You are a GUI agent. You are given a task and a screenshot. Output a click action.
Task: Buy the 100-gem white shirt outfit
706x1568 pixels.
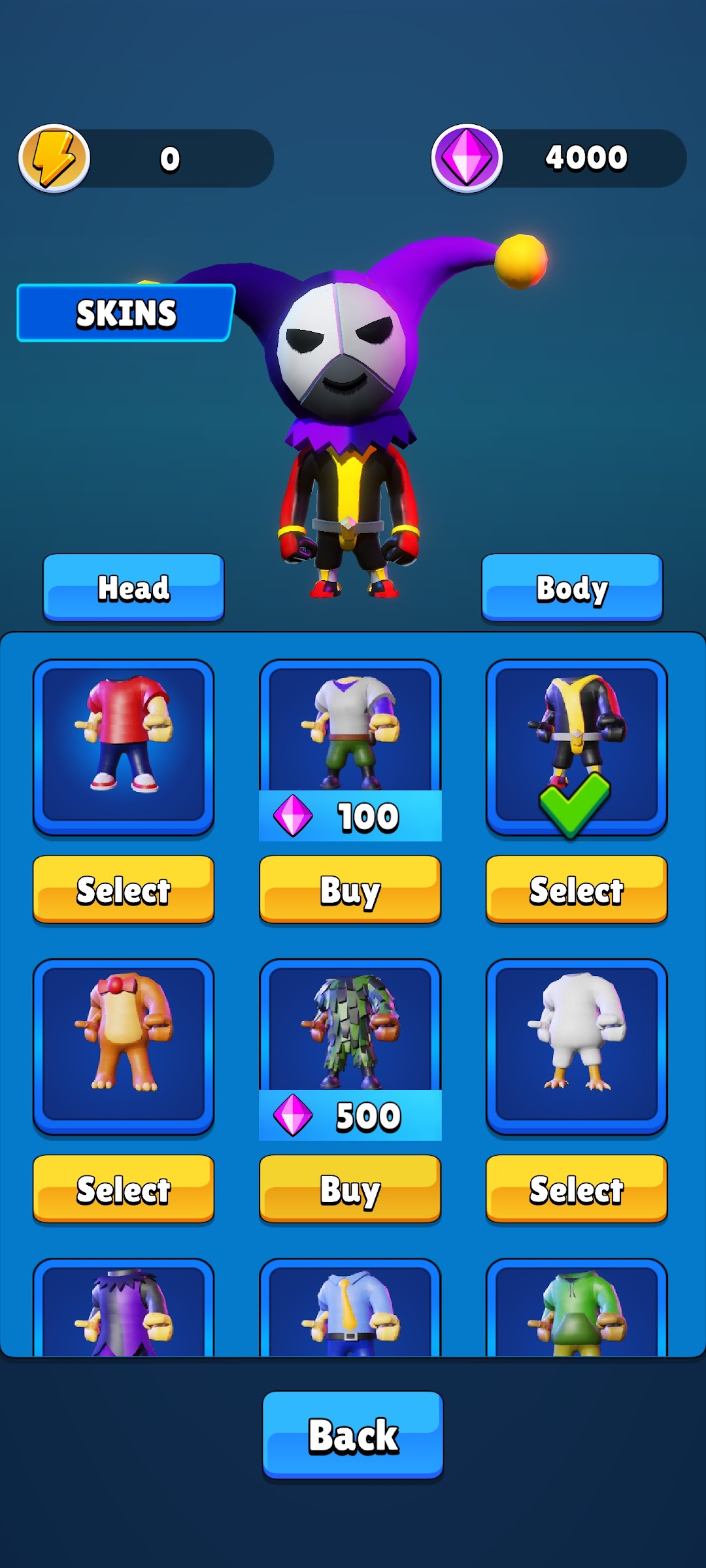tap(350, 890)
